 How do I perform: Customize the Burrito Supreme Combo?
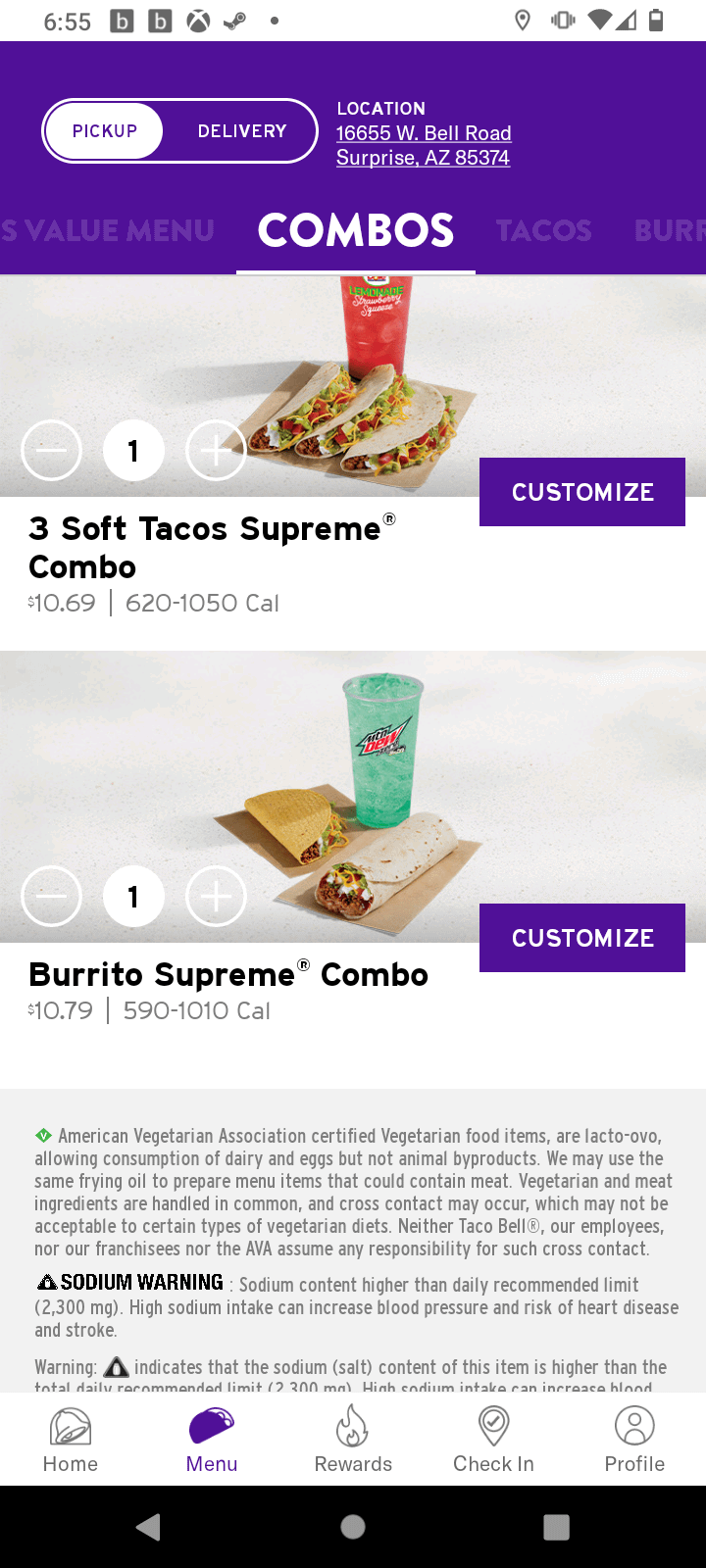pos(582,938)
